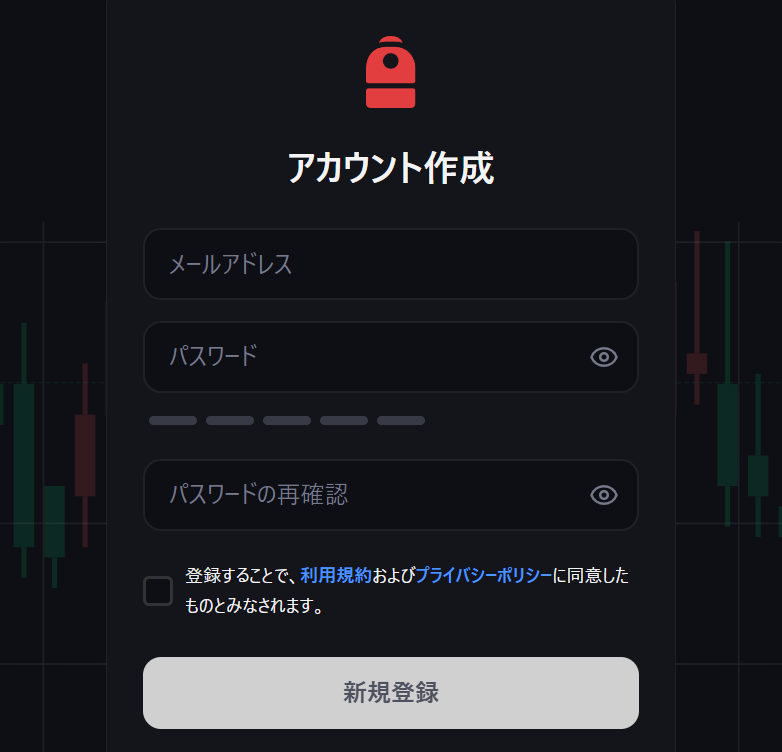Show password in the パスワード field

click(x=604, y=357)
